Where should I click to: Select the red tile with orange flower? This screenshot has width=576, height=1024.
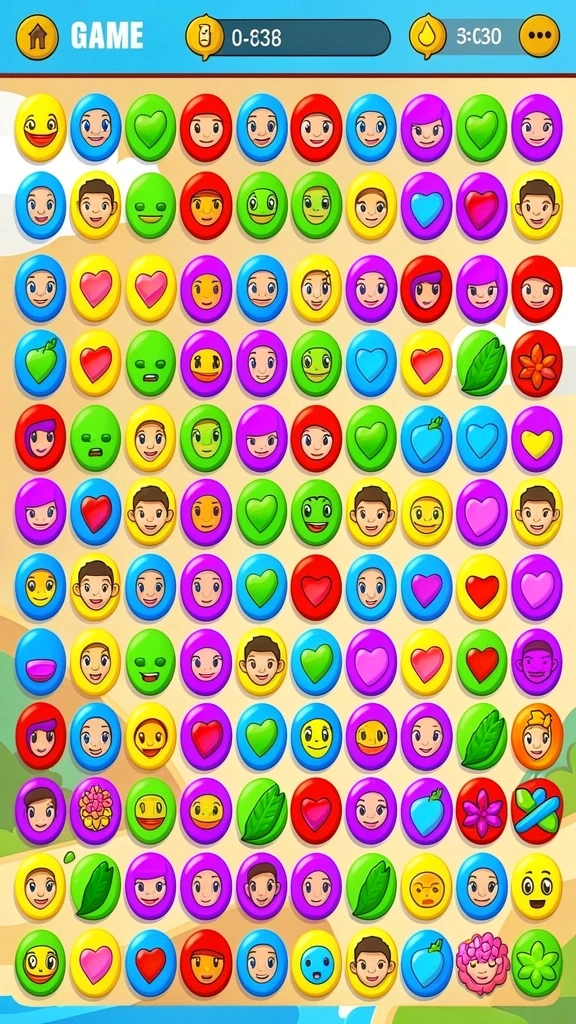click(537, 363)
